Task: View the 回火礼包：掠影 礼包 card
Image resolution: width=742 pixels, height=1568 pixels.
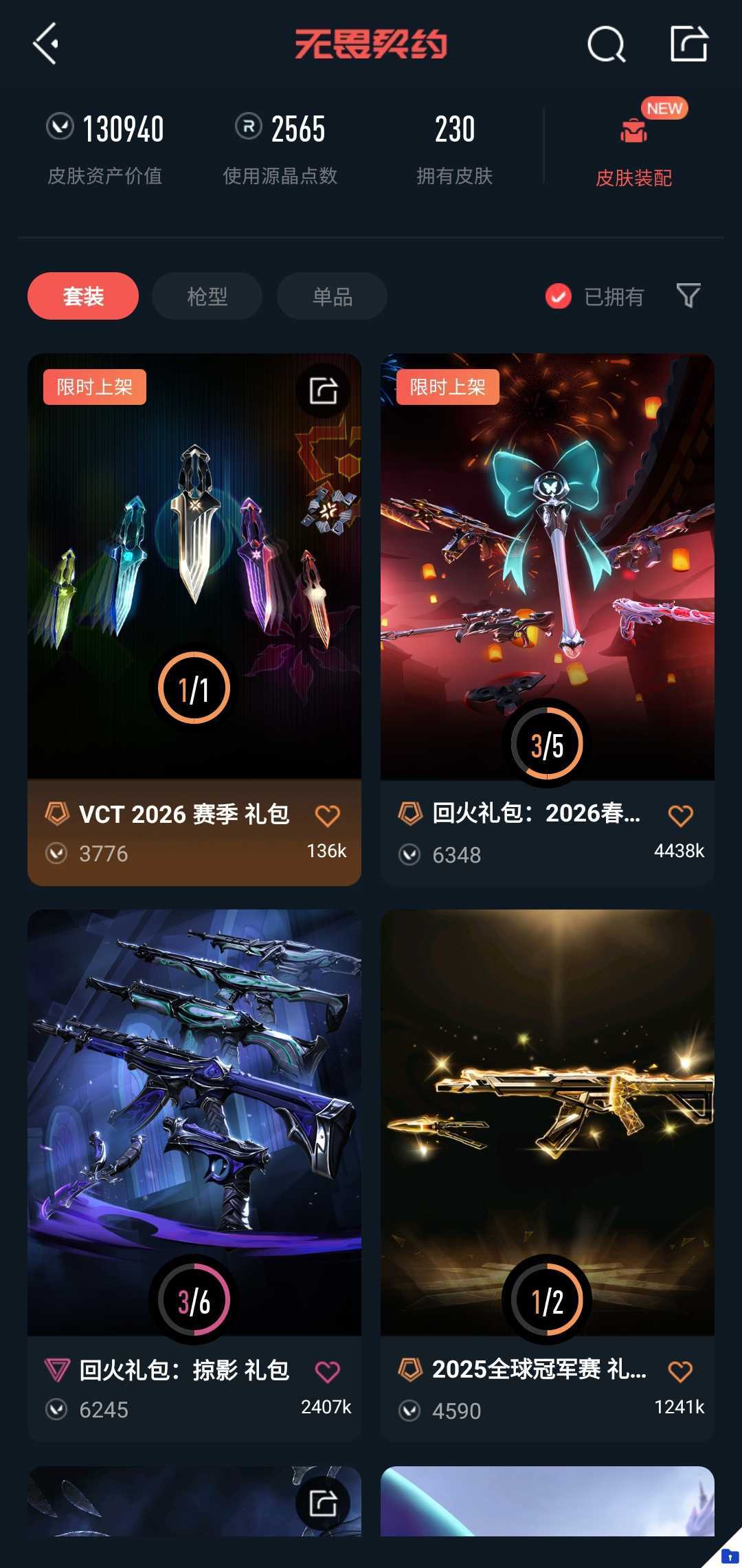Action: pyautogui.click(x=194, y=1120)
